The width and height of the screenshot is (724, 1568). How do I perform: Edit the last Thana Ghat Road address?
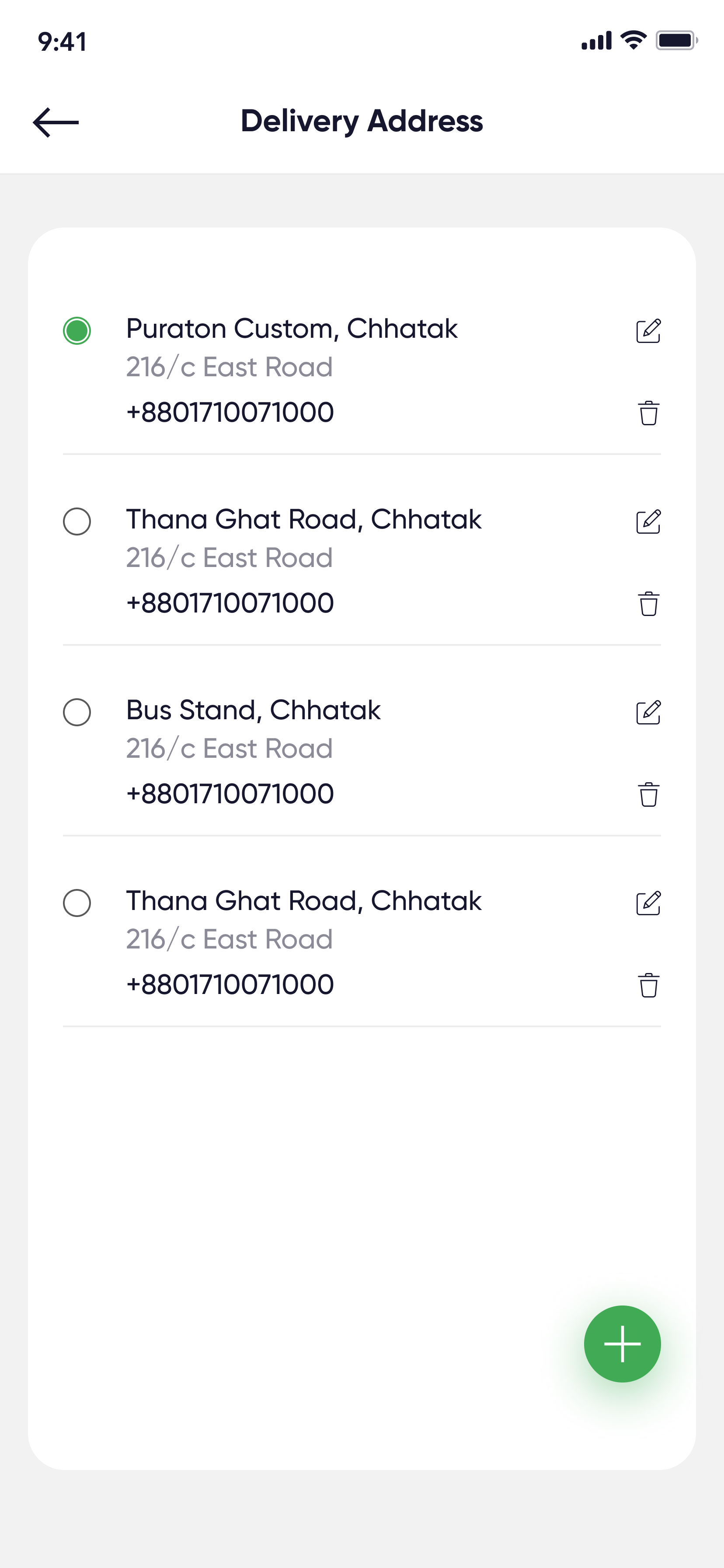pos(648,904)
